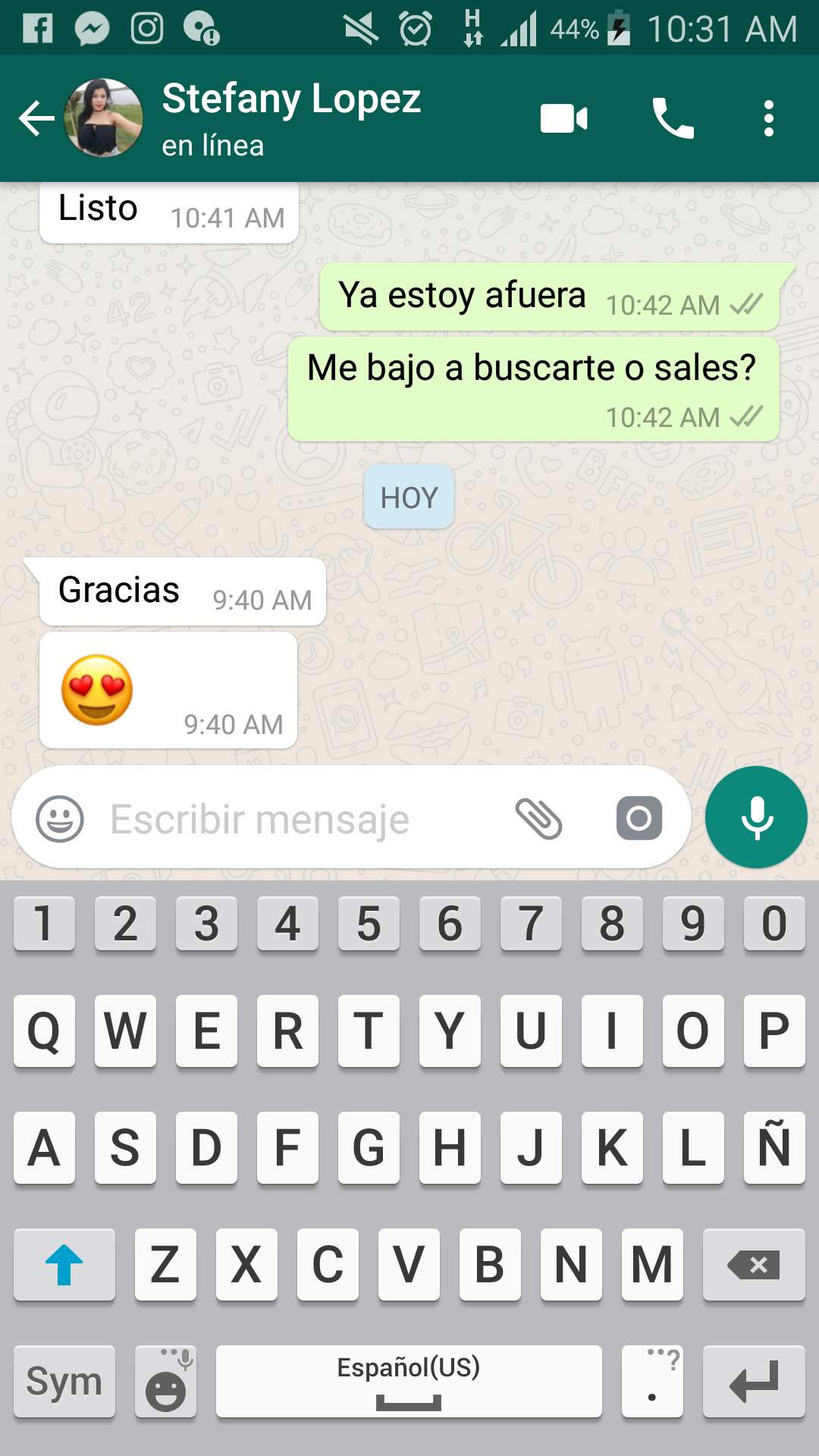Image resolution: width=819 pixels, height=1456 pixels.
Task: Go back to the chat list
Action: click(36, 118)
